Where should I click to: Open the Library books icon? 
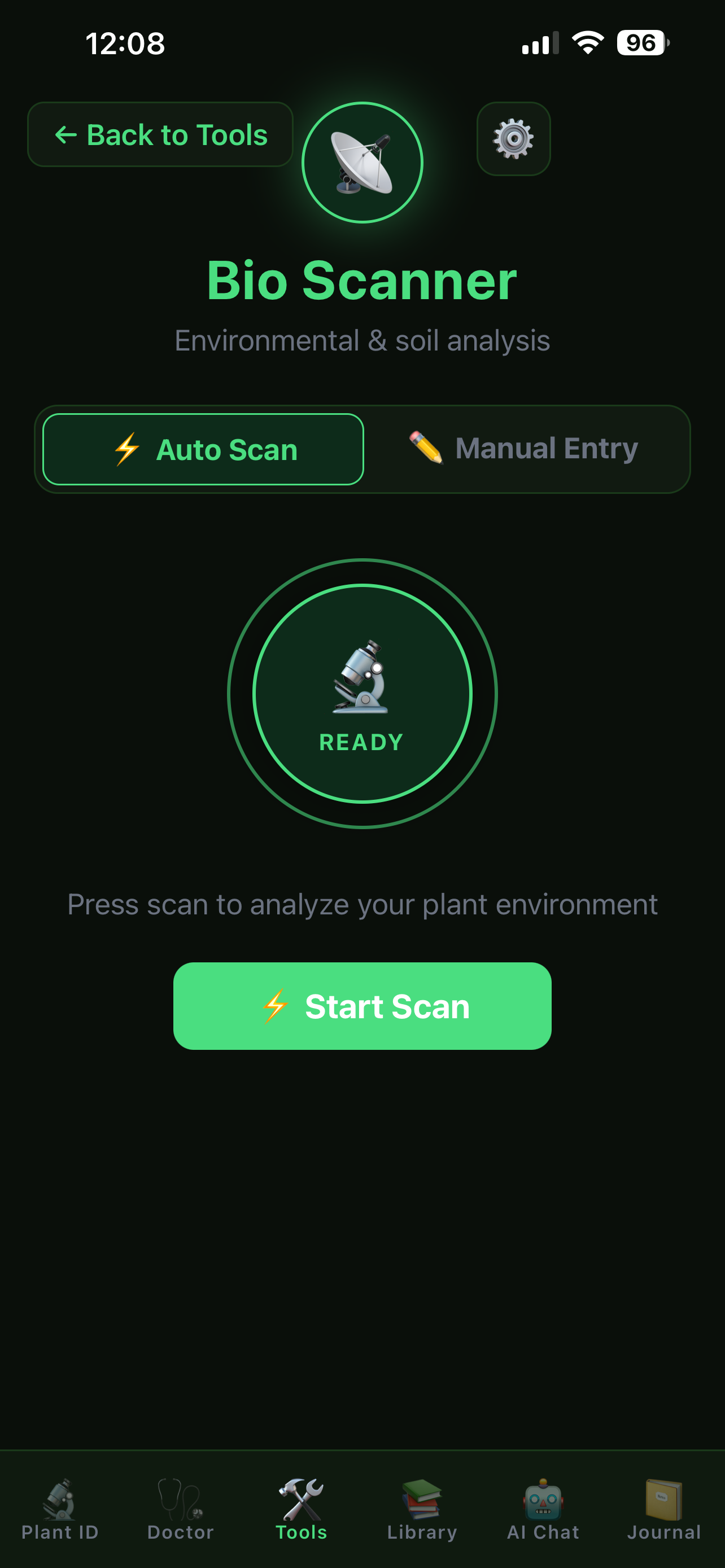tap(422, 1500)
